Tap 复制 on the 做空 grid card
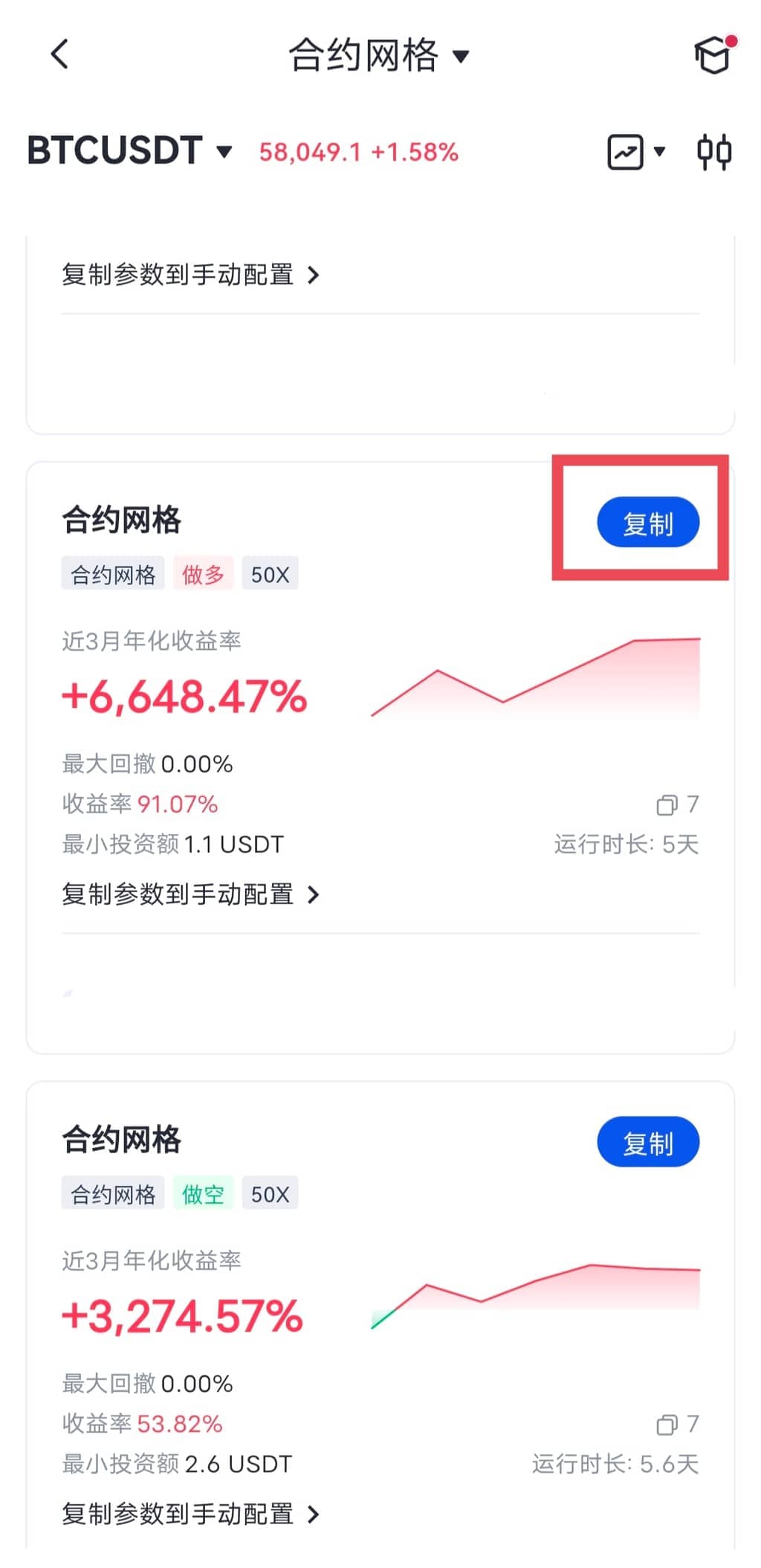 [x=648, y=1142]
